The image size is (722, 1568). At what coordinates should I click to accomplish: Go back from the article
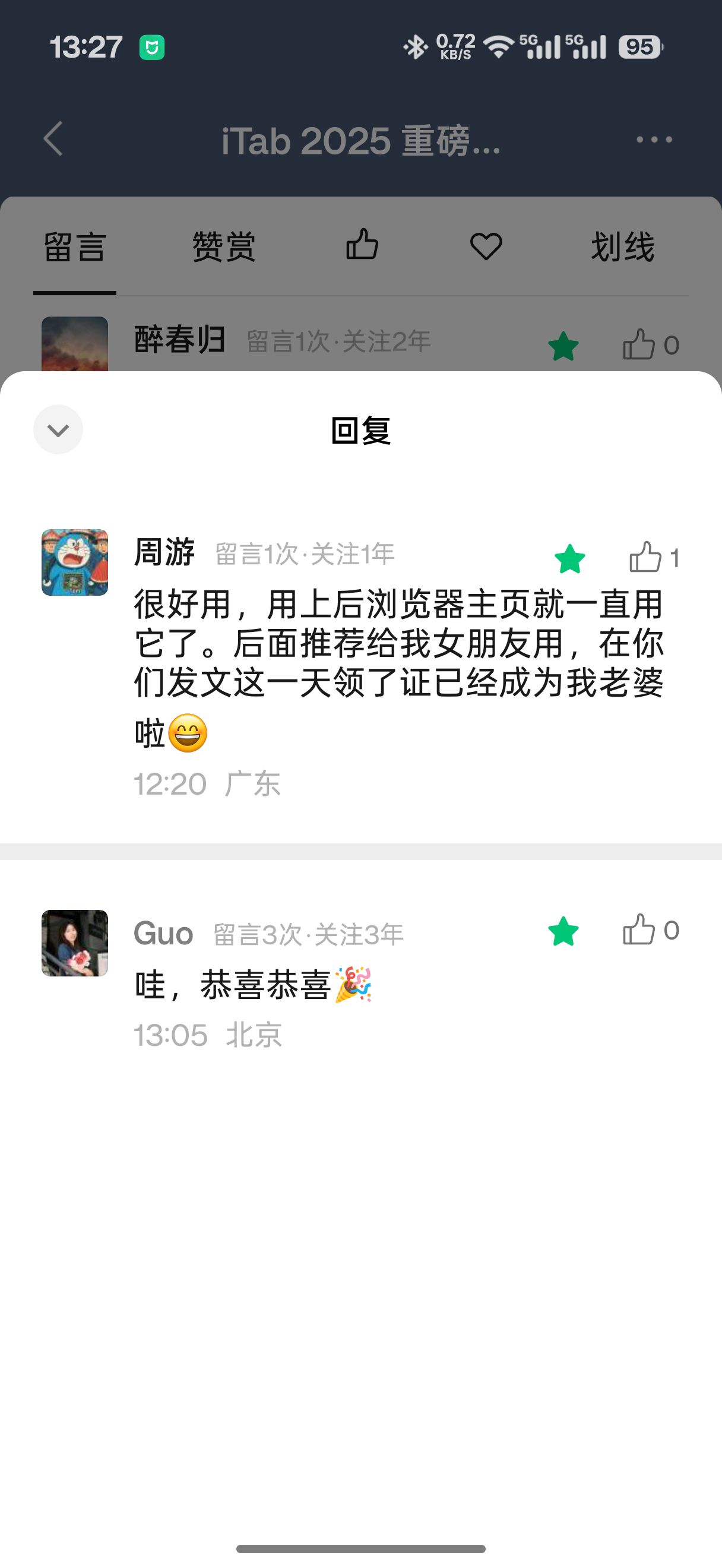(x=53, y=139)
